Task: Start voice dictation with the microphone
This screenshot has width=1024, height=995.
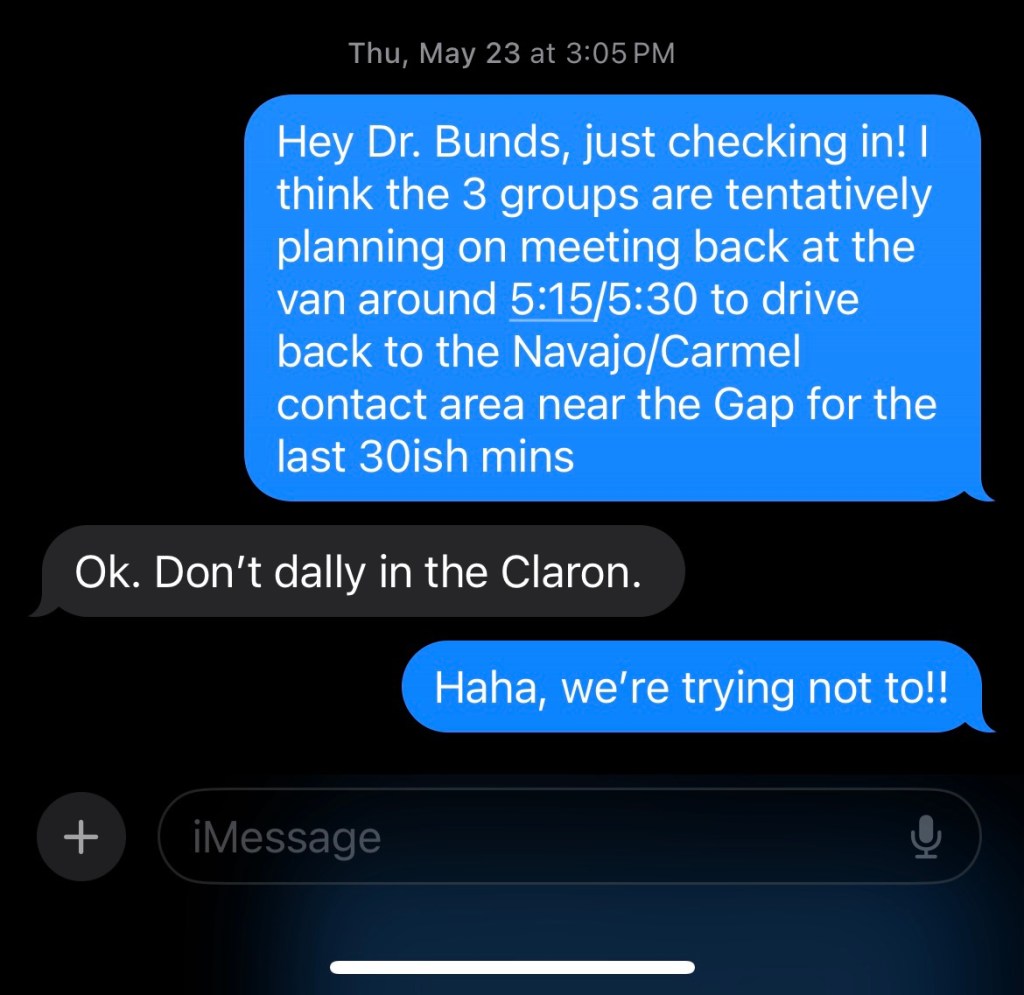Action: coord(927,837)
